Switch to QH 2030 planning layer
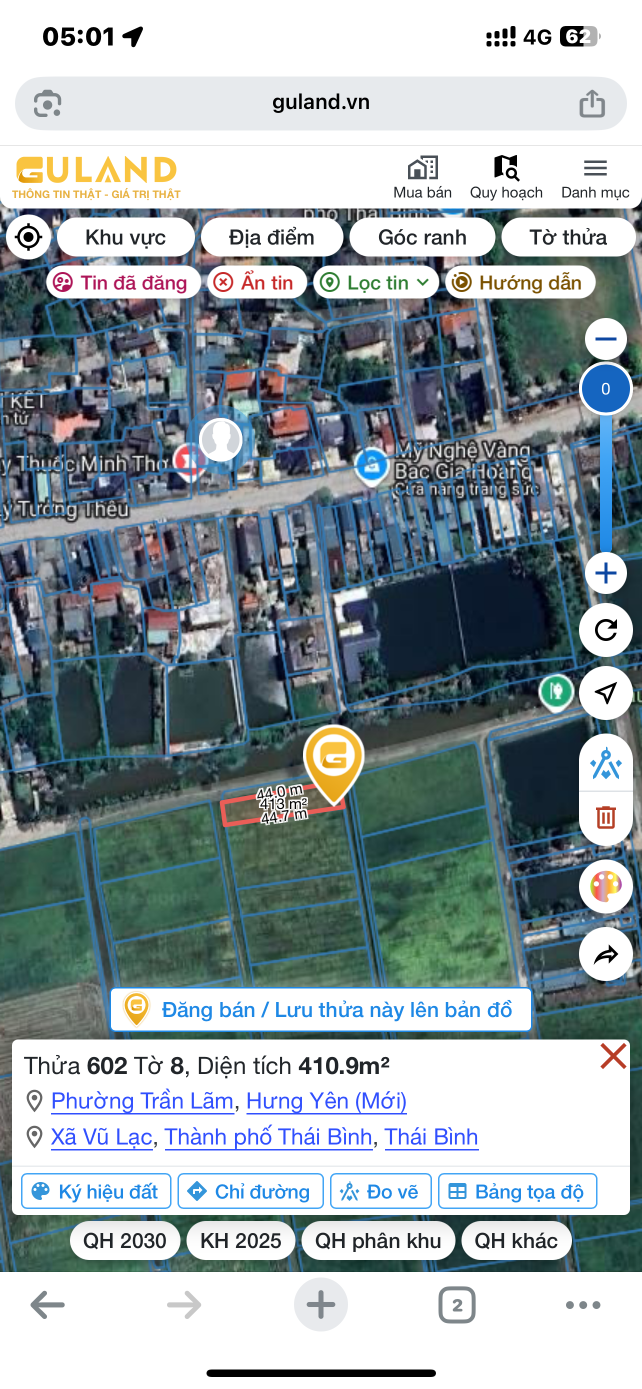The width and height of the screenshot is (642, 1389). tap(125, 1241)
